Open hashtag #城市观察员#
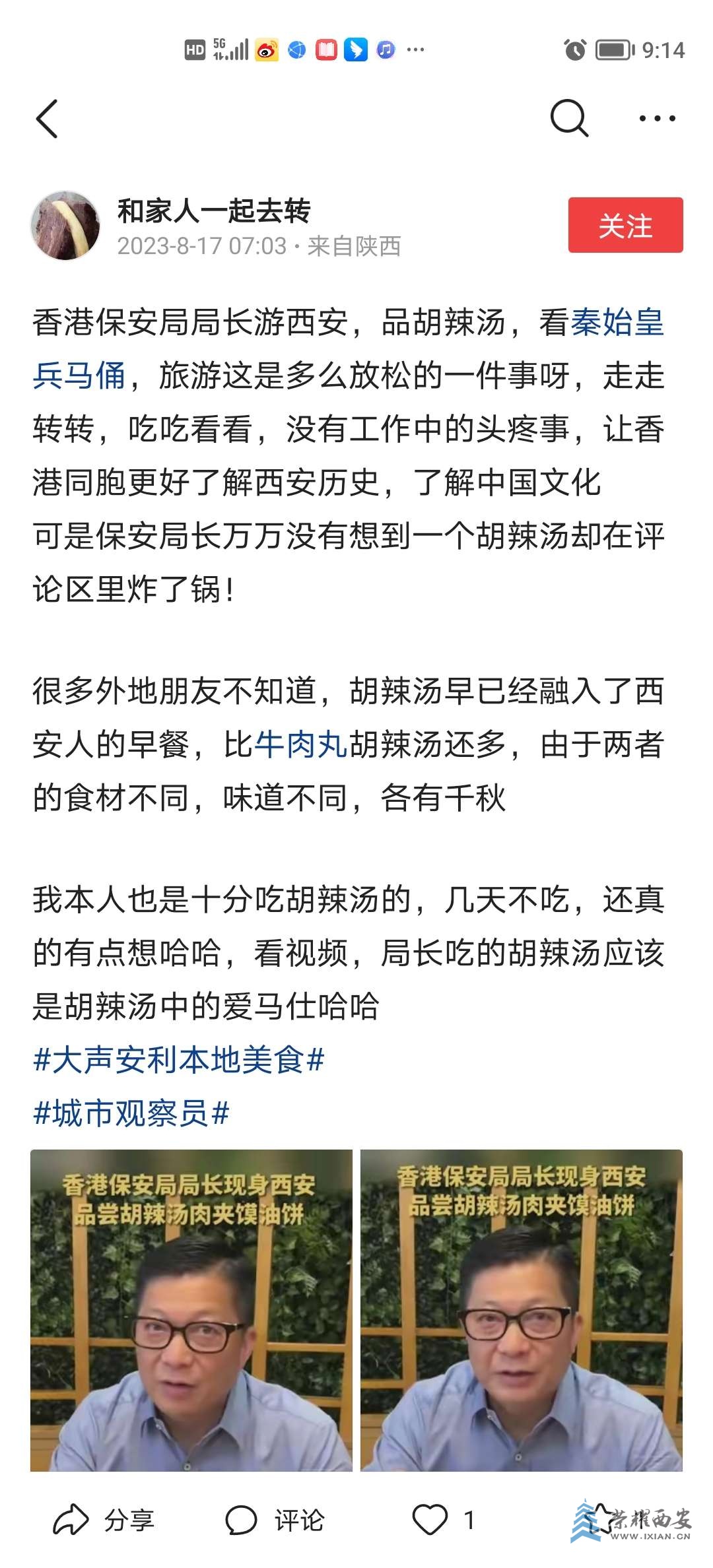 [x=131, y=1114]
